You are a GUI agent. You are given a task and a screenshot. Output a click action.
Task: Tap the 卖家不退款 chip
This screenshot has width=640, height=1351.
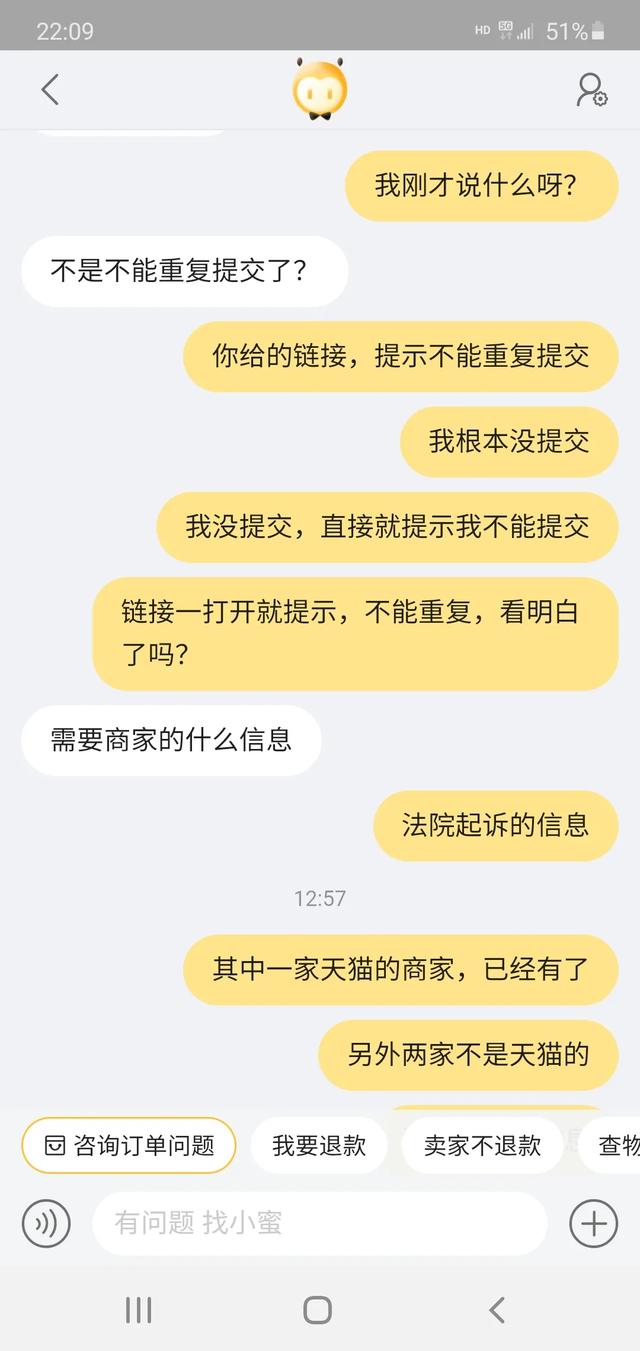coord(482,1145)
